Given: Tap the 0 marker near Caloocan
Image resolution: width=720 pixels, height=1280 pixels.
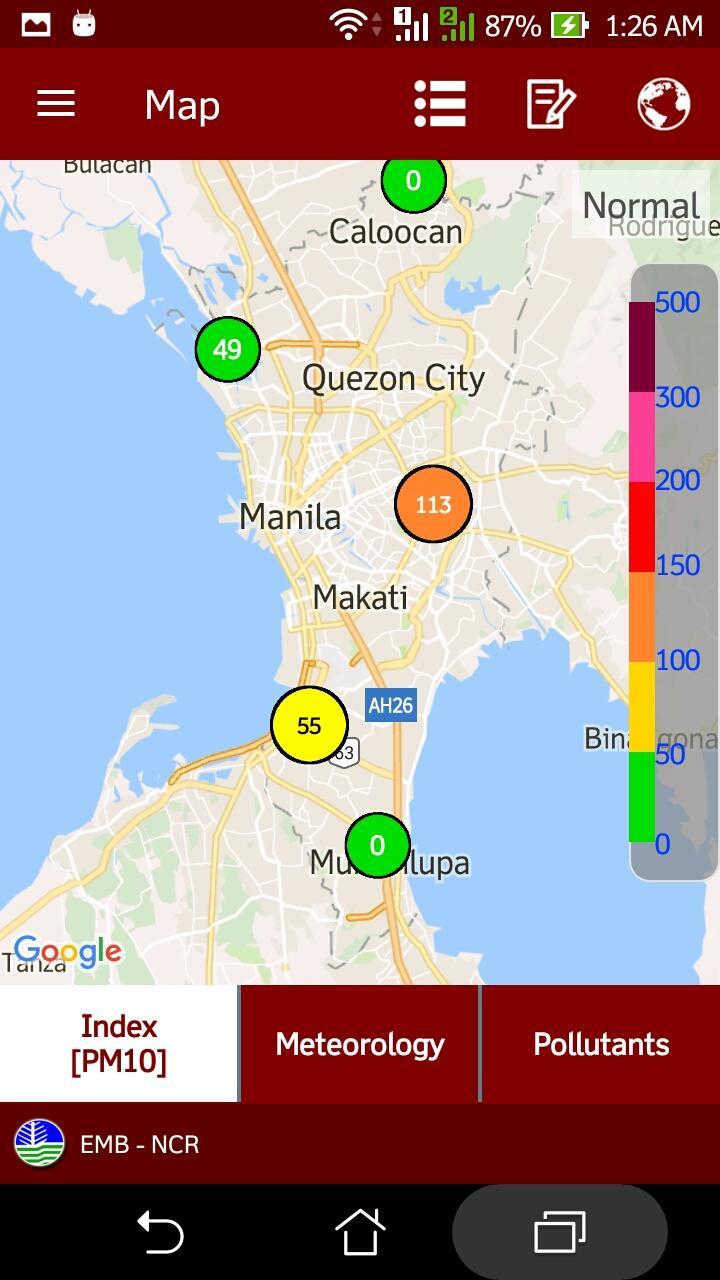Looking at the screenshot, I should (x=413, y=182).
